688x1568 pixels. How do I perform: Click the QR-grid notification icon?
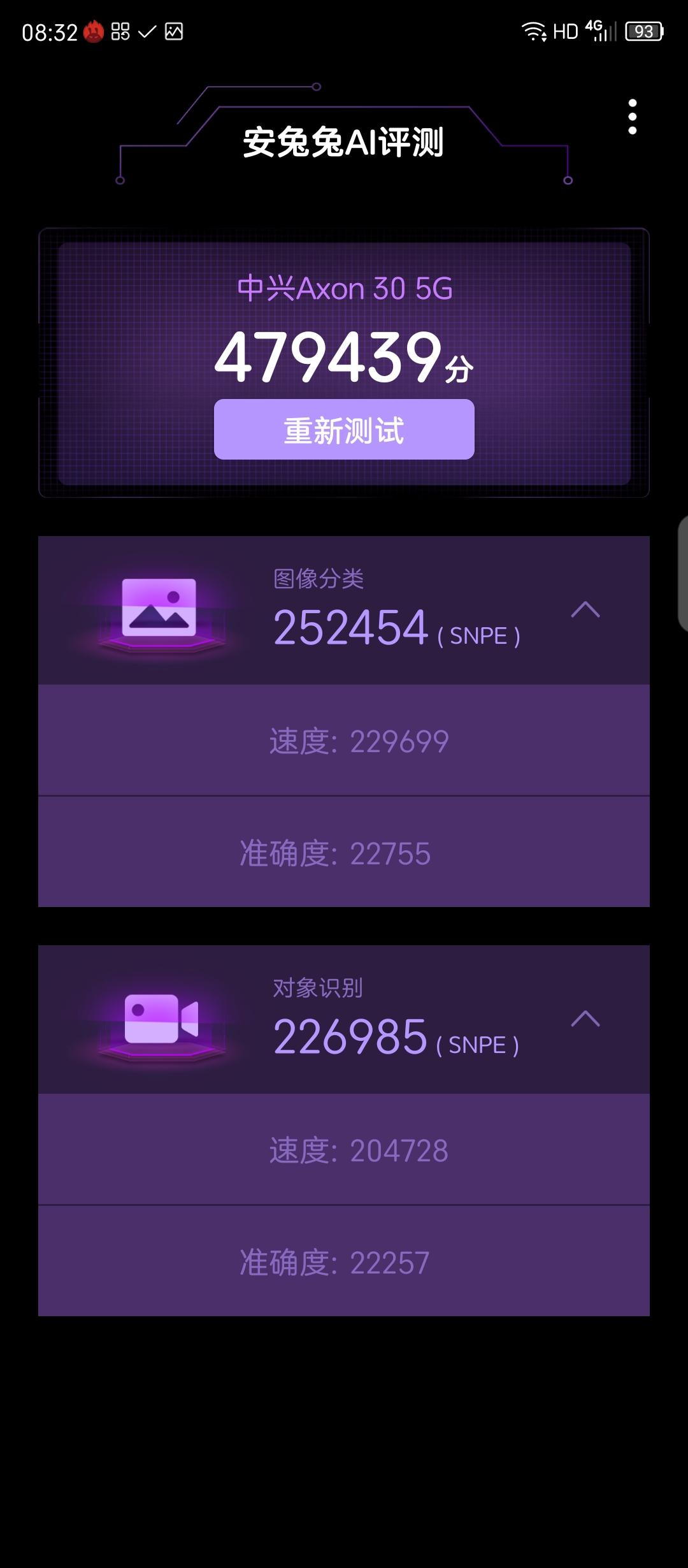121,31
